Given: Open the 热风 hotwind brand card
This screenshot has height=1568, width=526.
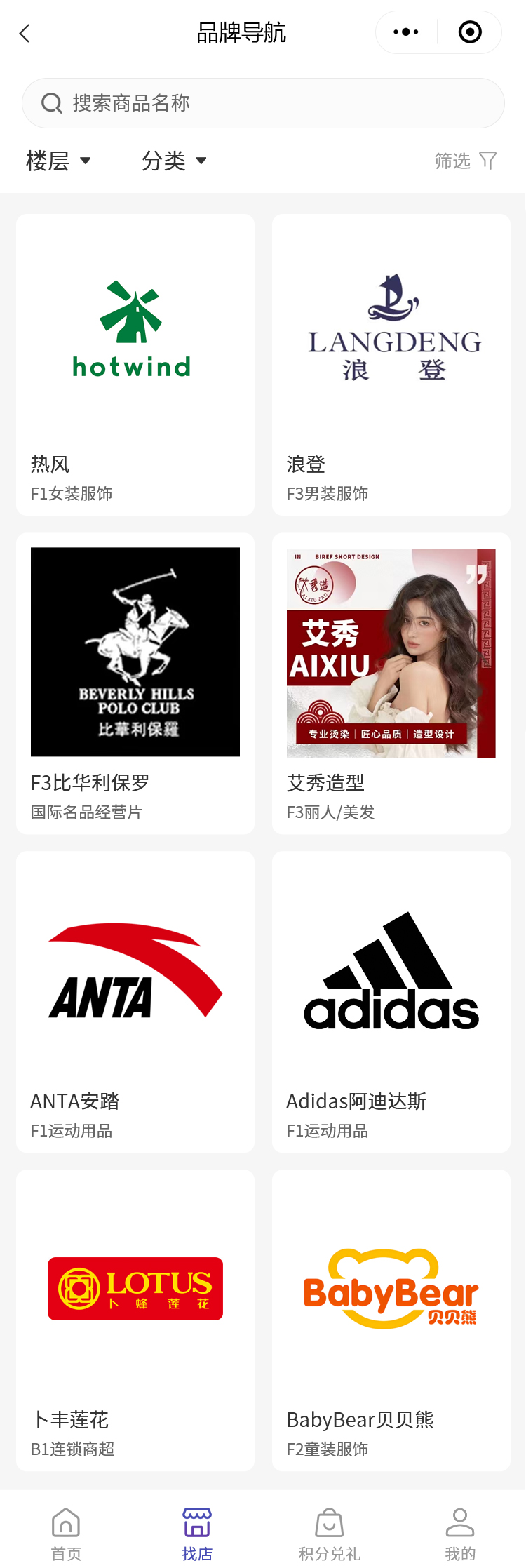Looking at the screenshot, I should click(135, 365).
